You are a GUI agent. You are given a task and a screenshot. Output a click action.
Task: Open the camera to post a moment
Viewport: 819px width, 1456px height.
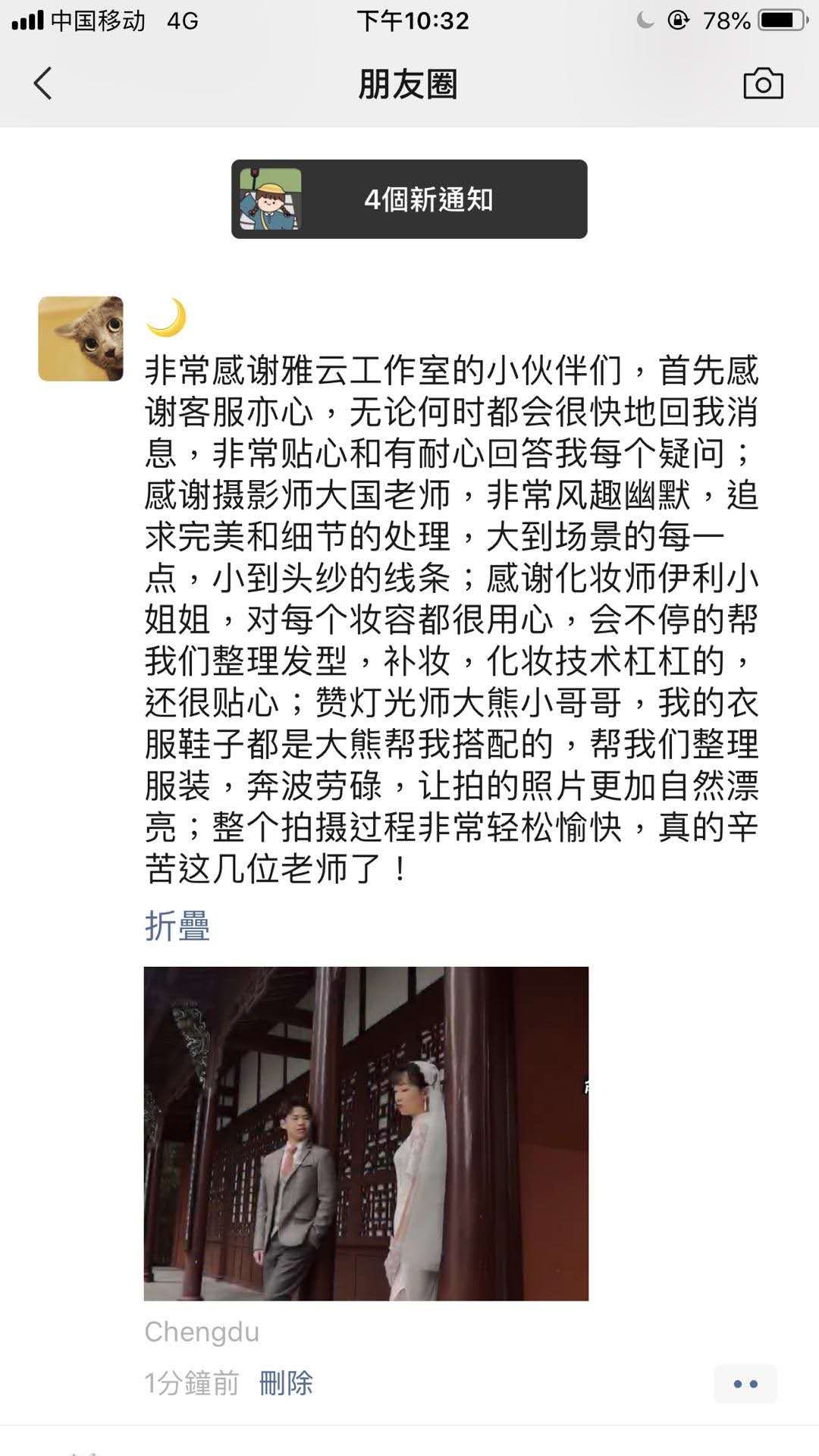coord(762,83)
